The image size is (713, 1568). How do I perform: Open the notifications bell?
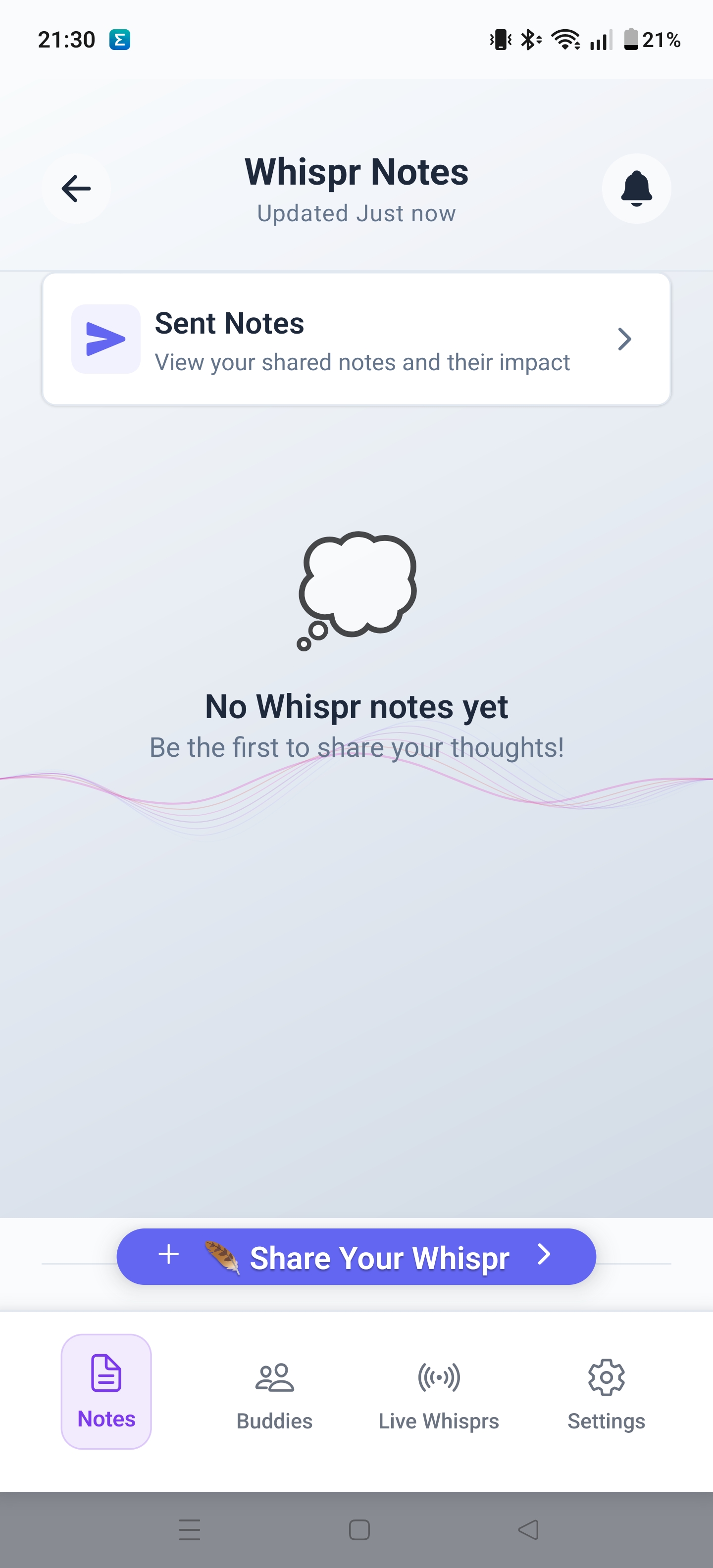tap(636, 189)
